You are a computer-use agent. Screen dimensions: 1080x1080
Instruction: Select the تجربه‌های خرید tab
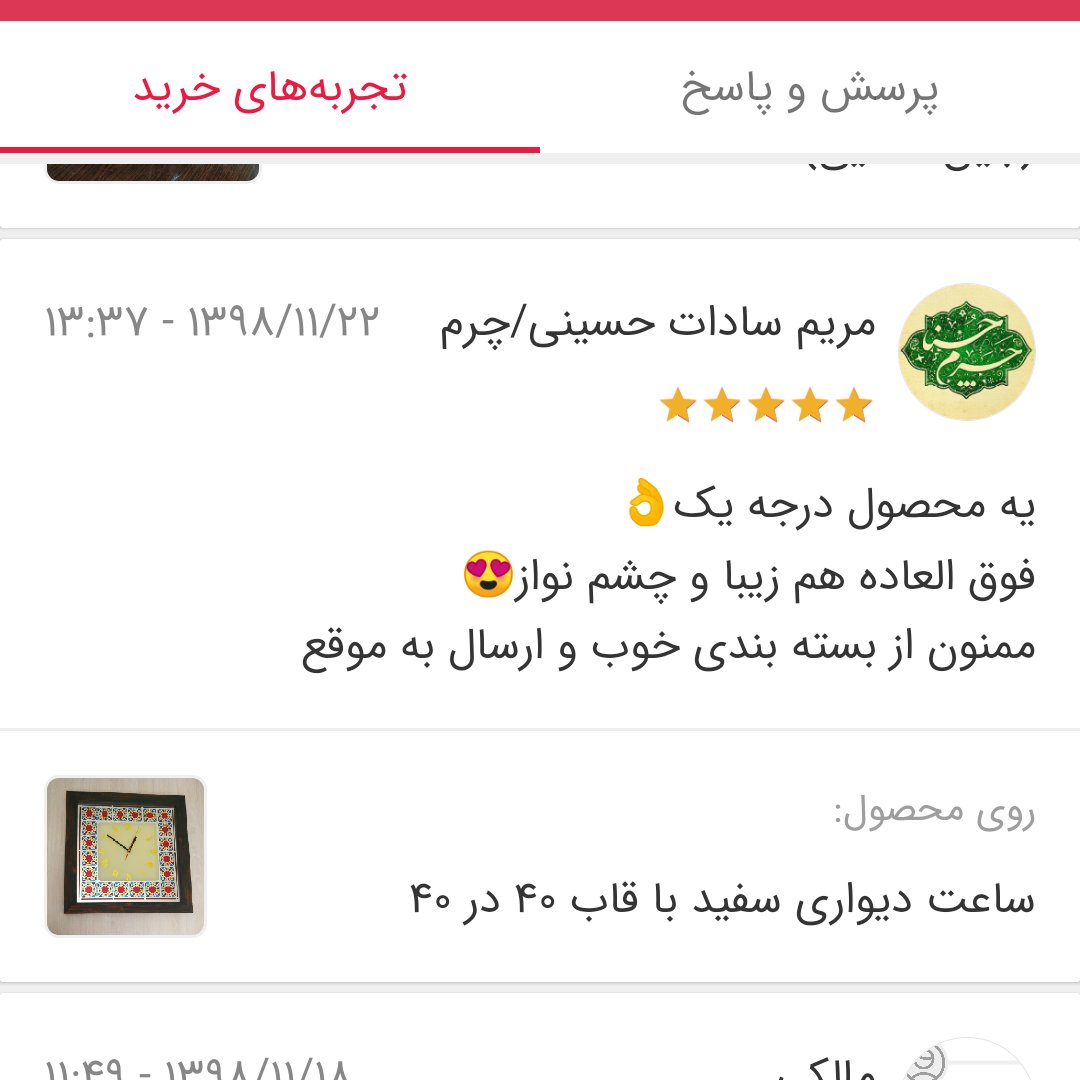tap(270, 88)
